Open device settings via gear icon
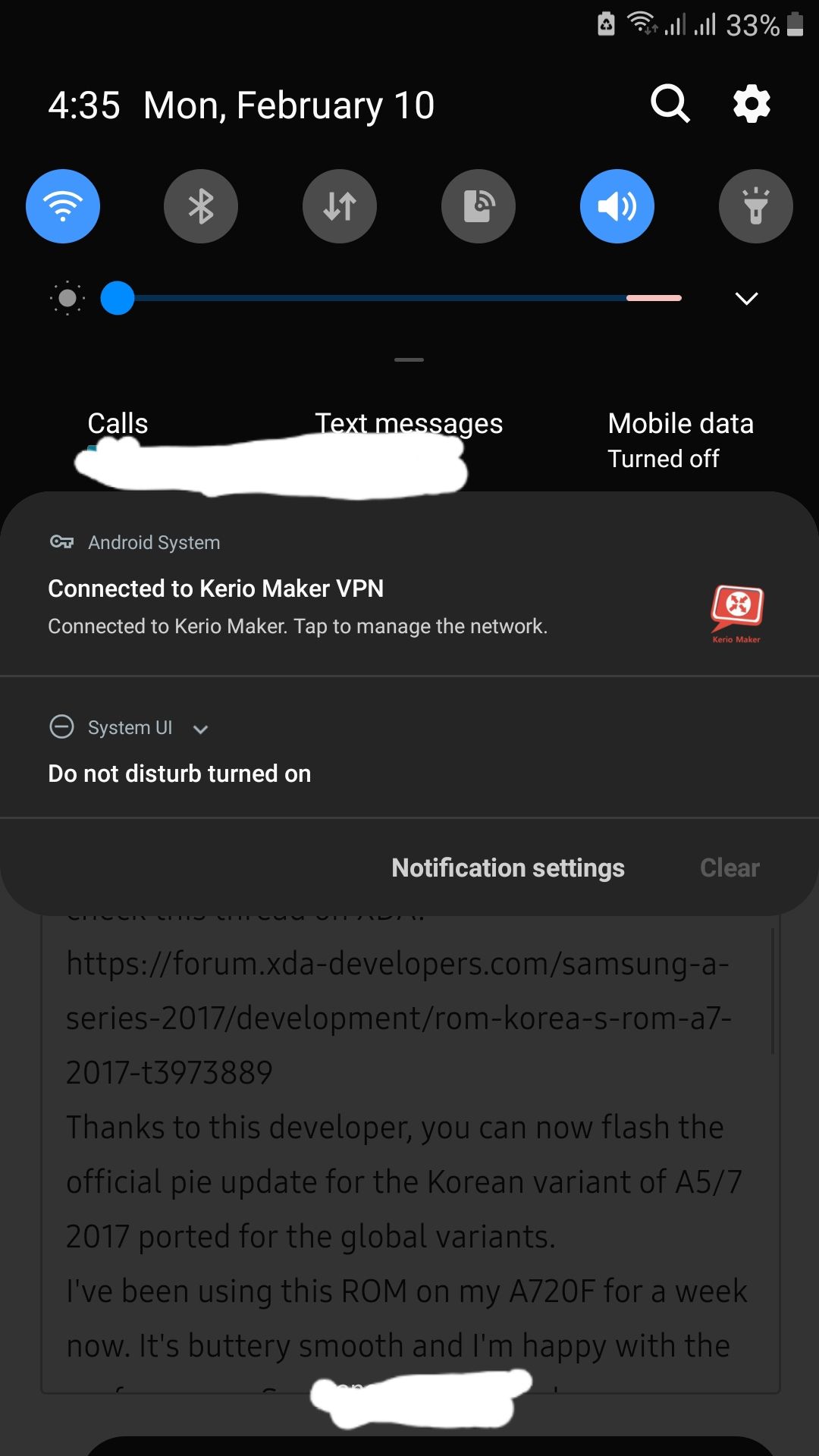Screen dimensions: 819x1456 click(752, 104)
